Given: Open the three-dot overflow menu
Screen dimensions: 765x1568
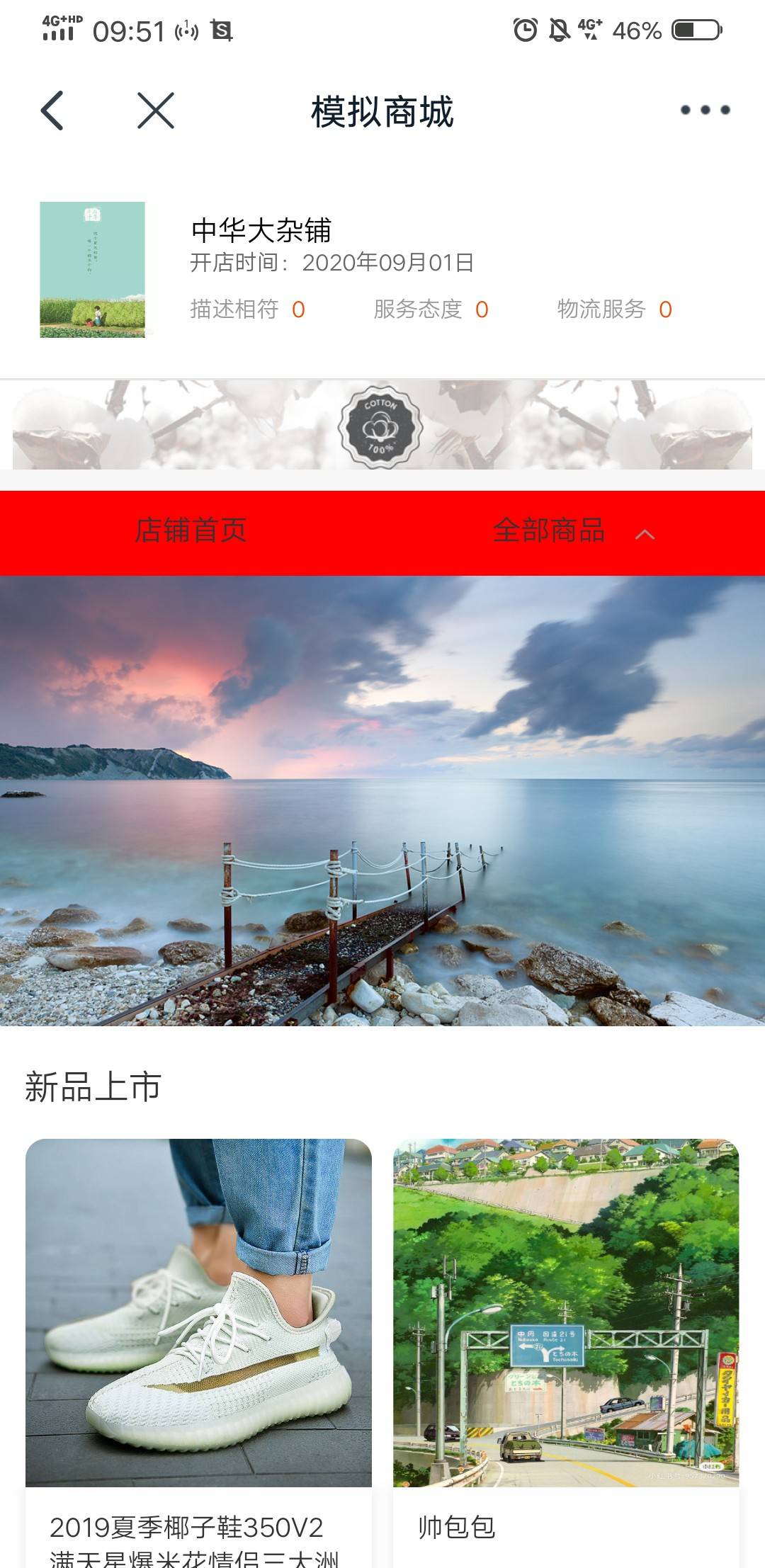Looking at the screenshot, I should pyautogui.click(x=705, y=110).
